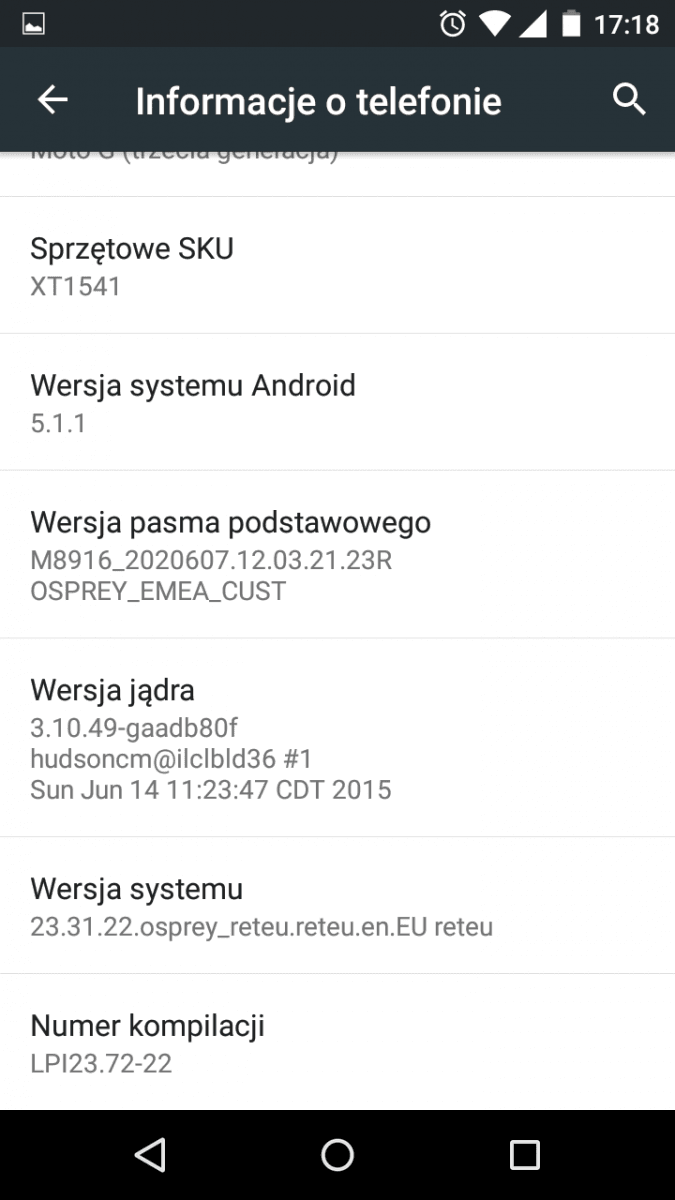
Task: Open the settings search icon
Action: click(x=628, y=99)
